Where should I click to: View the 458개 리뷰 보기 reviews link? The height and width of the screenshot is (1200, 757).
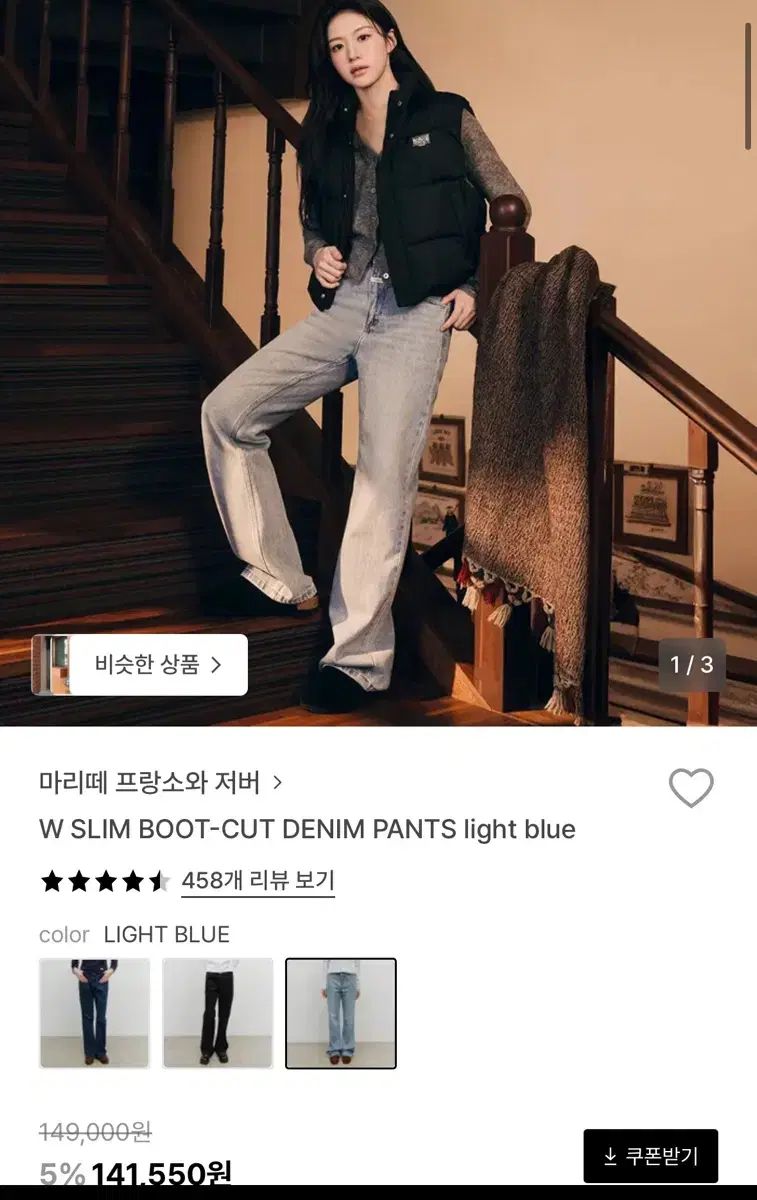coord(258,881)
